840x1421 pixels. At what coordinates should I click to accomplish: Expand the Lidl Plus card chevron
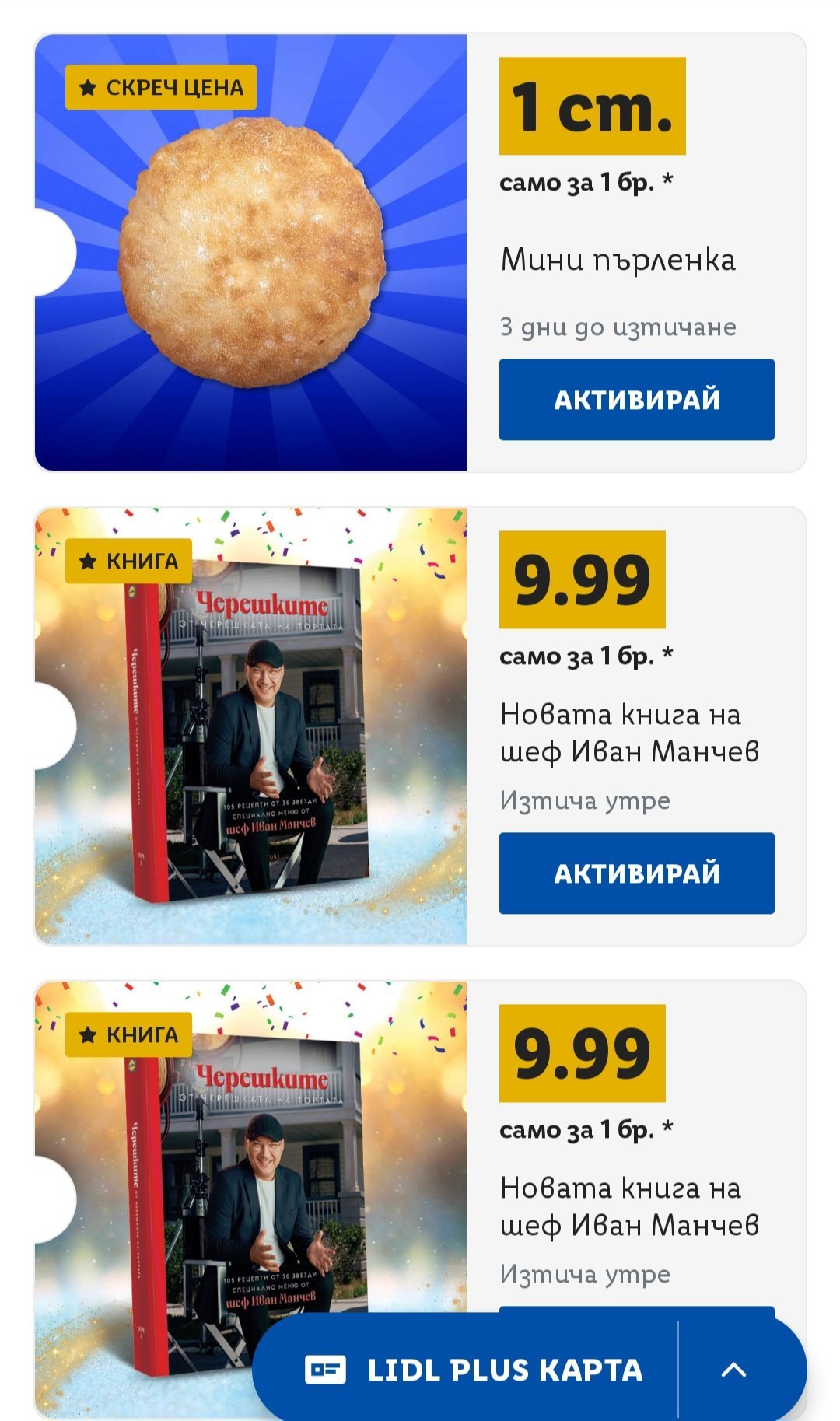[733, 1370]
